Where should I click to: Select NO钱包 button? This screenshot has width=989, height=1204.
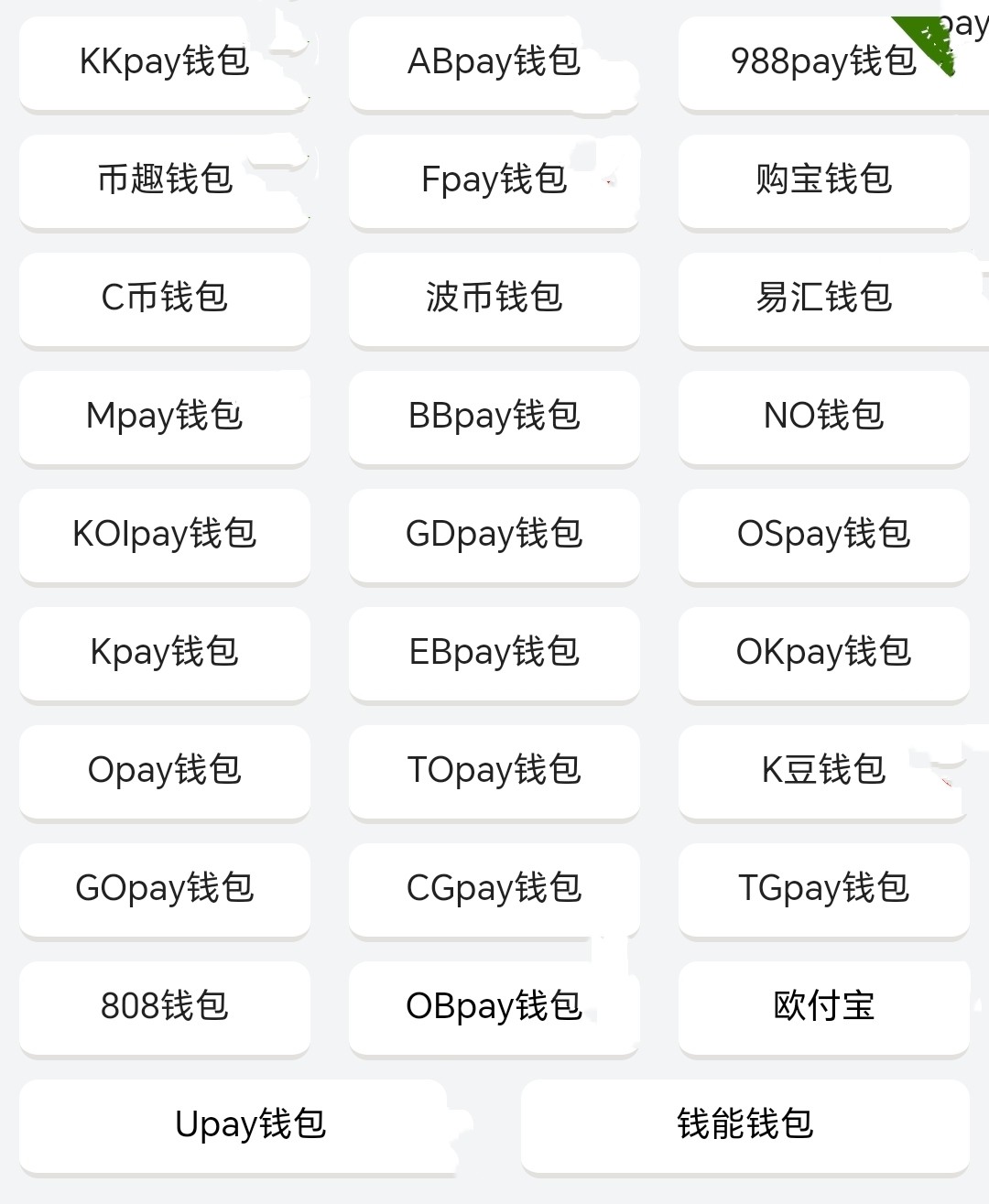(823, 416)
